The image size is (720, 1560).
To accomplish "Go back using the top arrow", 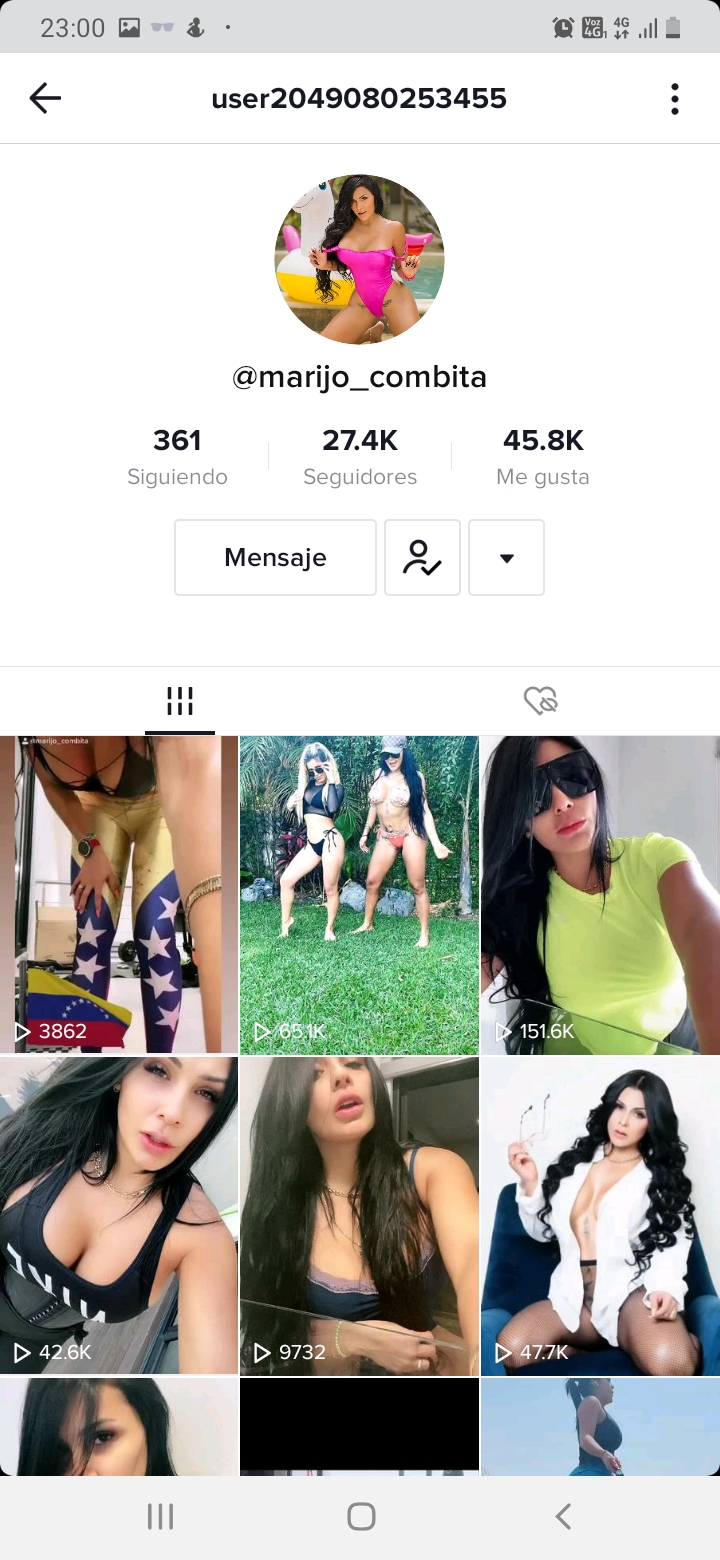I will pyautogui.click(x=45, y=98).
